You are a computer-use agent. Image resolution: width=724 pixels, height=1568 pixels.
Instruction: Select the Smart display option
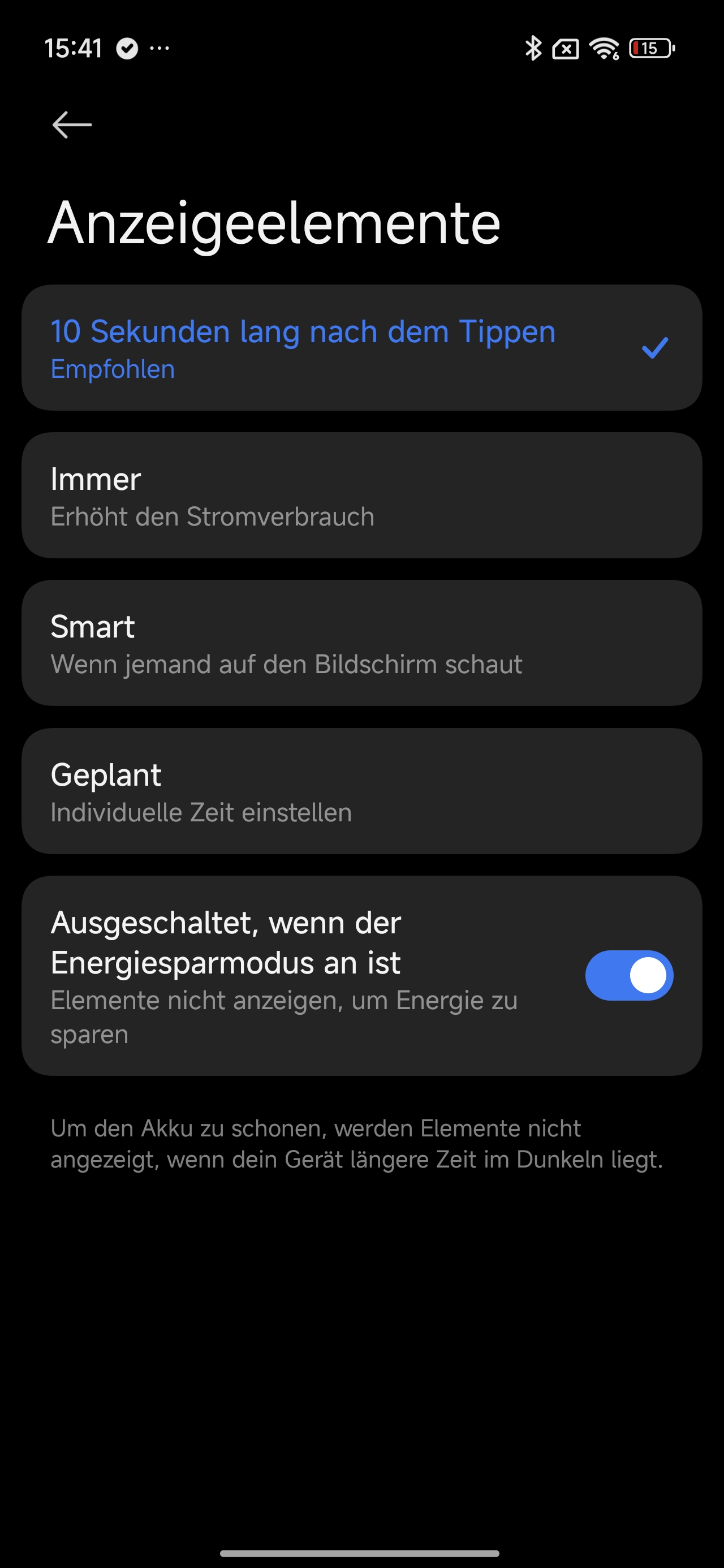click(361, 643)
